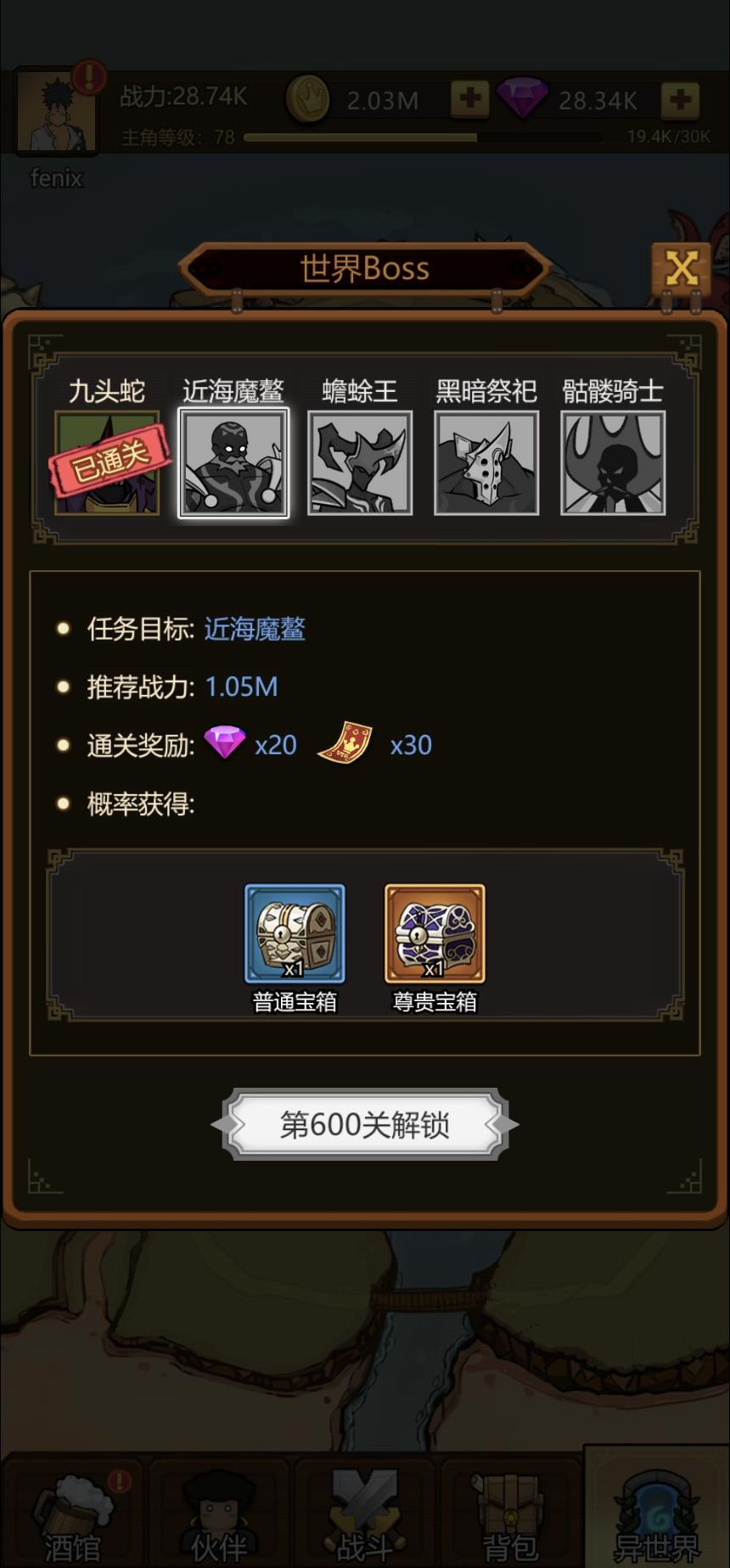Add more gold coins
730x1568 pixels.
coord(469,99)
